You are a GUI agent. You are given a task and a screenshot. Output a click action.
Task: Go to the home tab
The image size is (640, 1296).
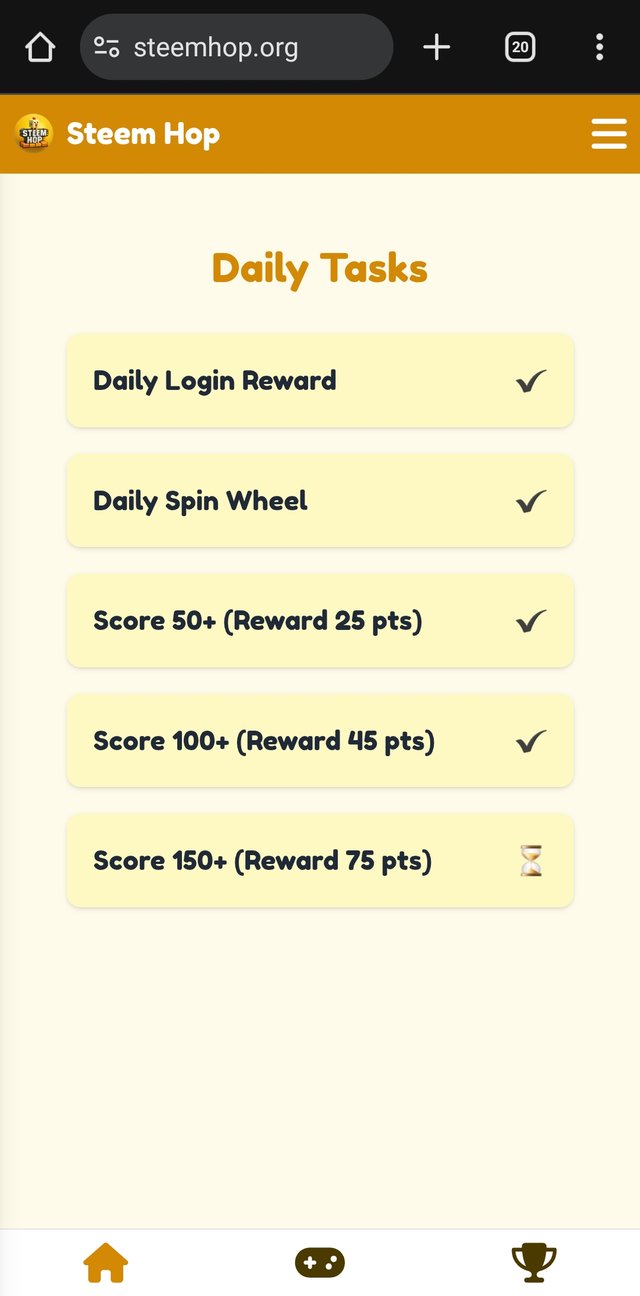[106, 1263]
